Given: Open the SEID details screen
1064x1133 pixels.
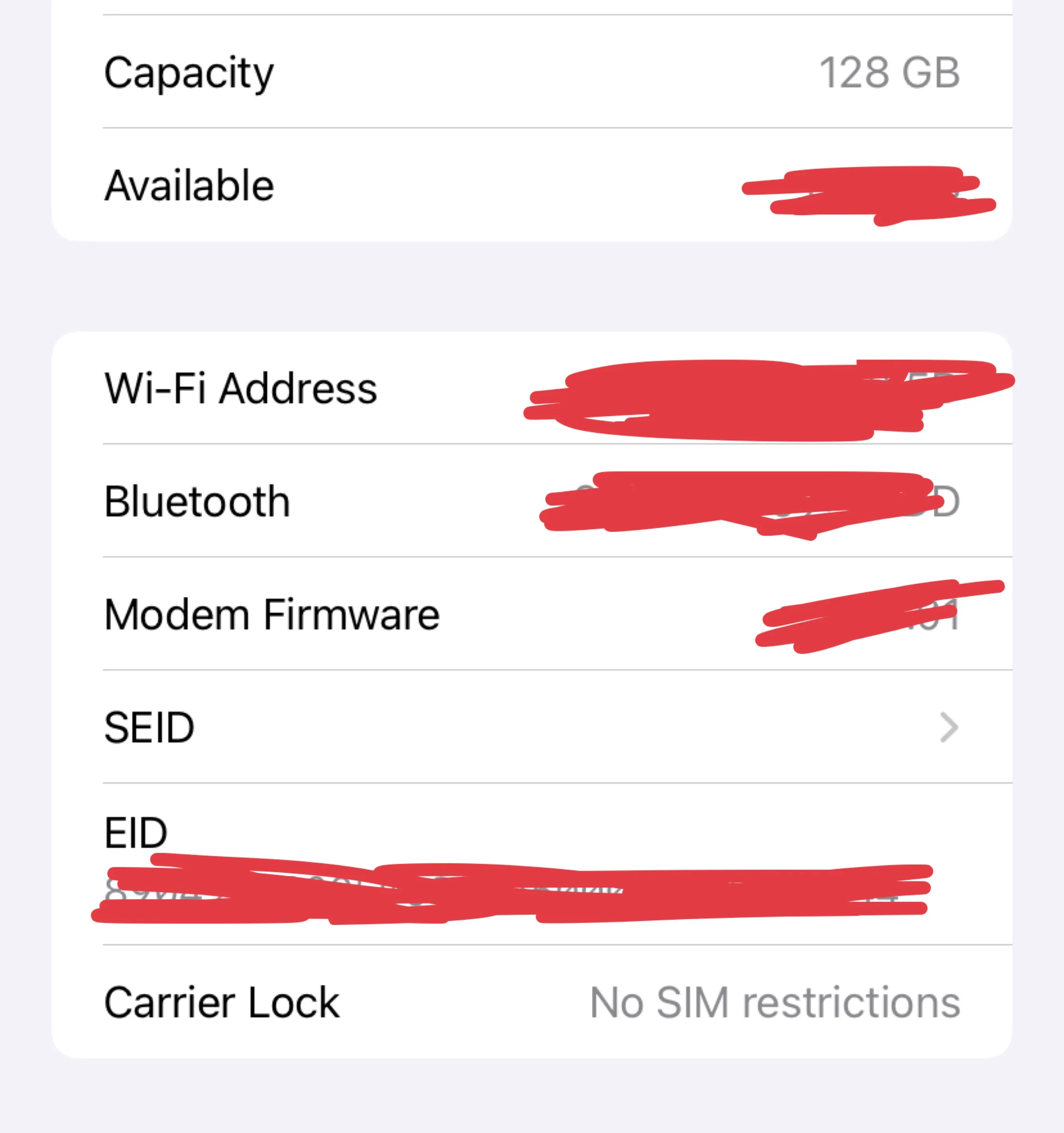Looking at the screenshot, I should 530,727.
